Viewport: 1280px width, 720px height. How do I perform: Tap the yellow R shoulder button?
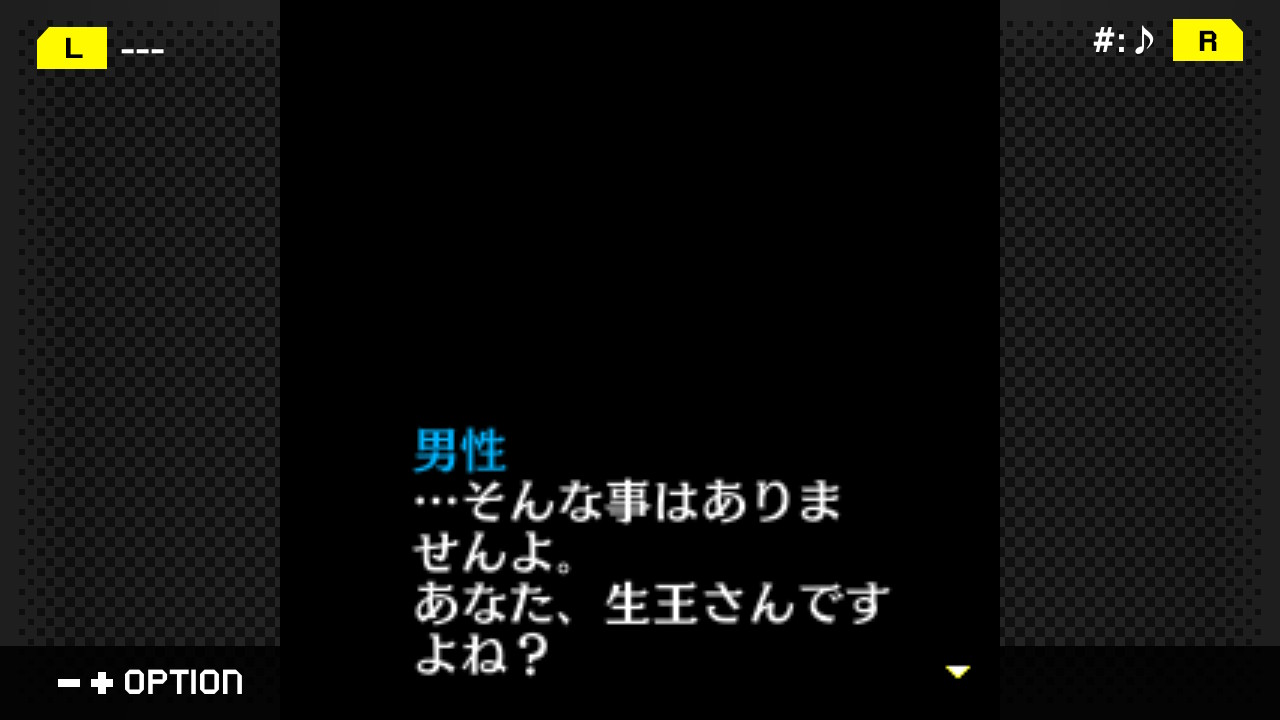[1208, 41]
